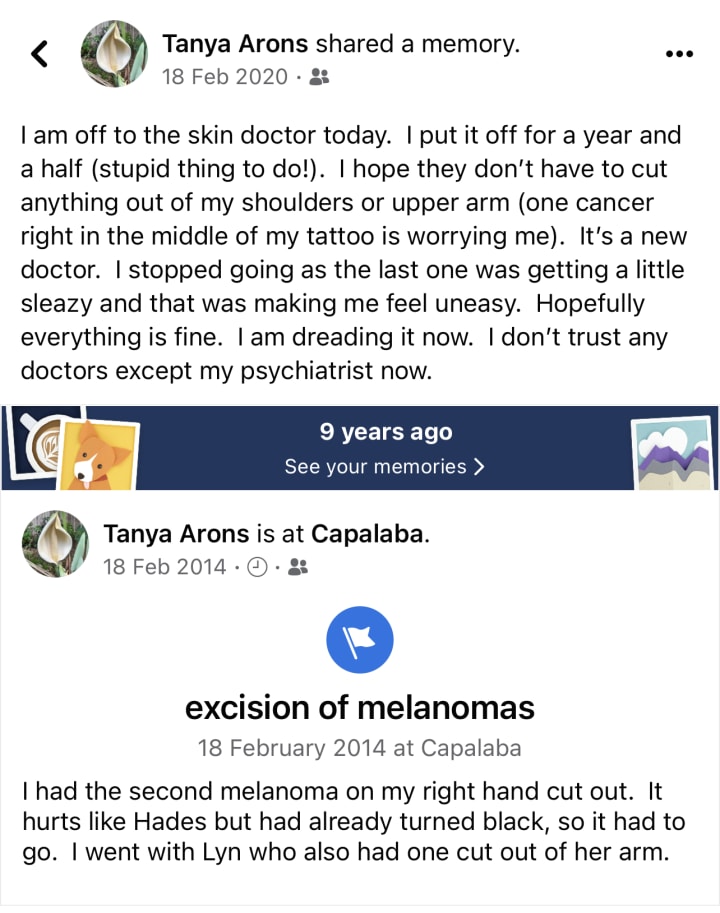720x913 pixels.
Task: Go back using the back arrow
Action: click(x=40, y=54)
